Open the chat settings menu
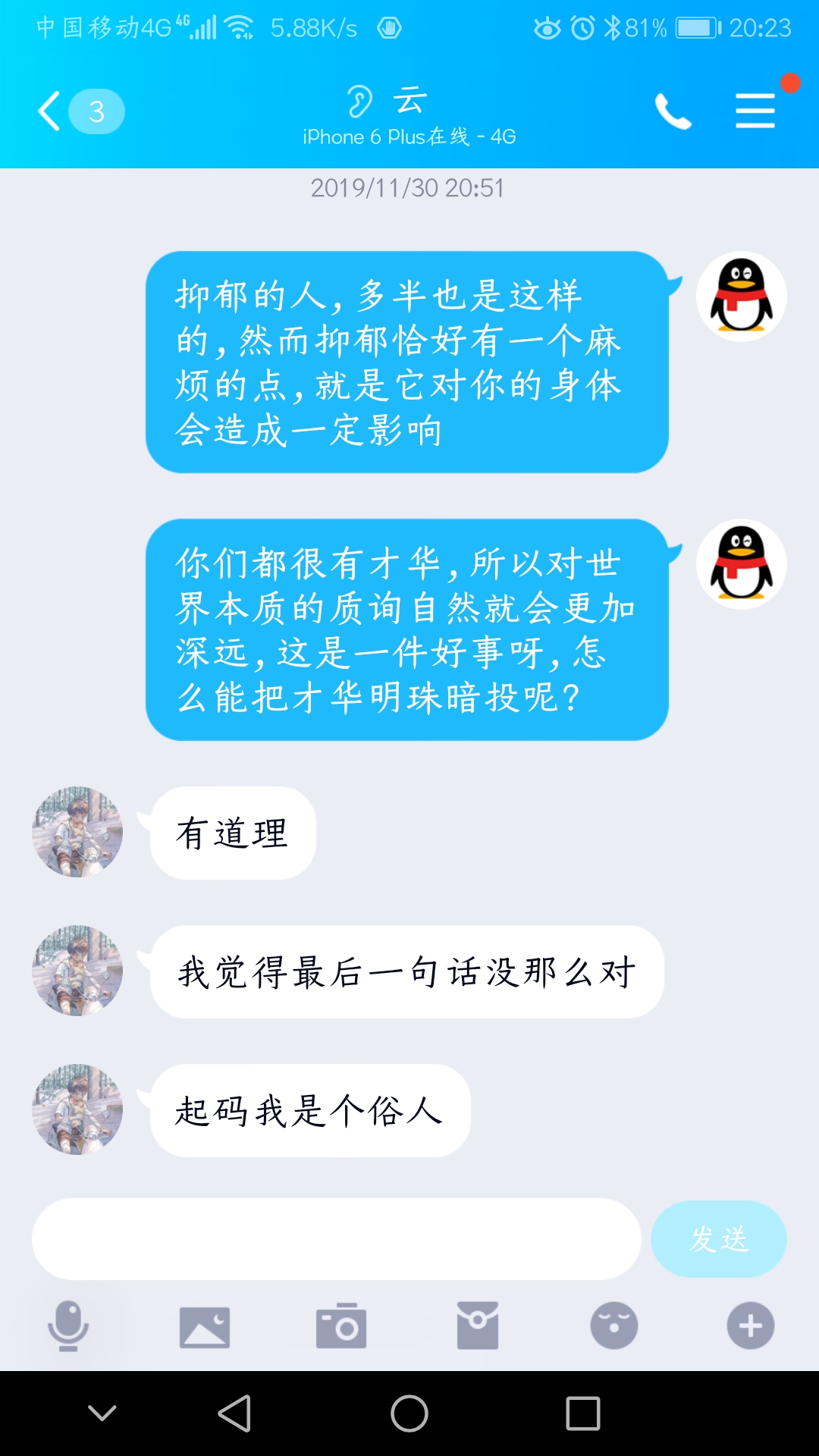 755,111
